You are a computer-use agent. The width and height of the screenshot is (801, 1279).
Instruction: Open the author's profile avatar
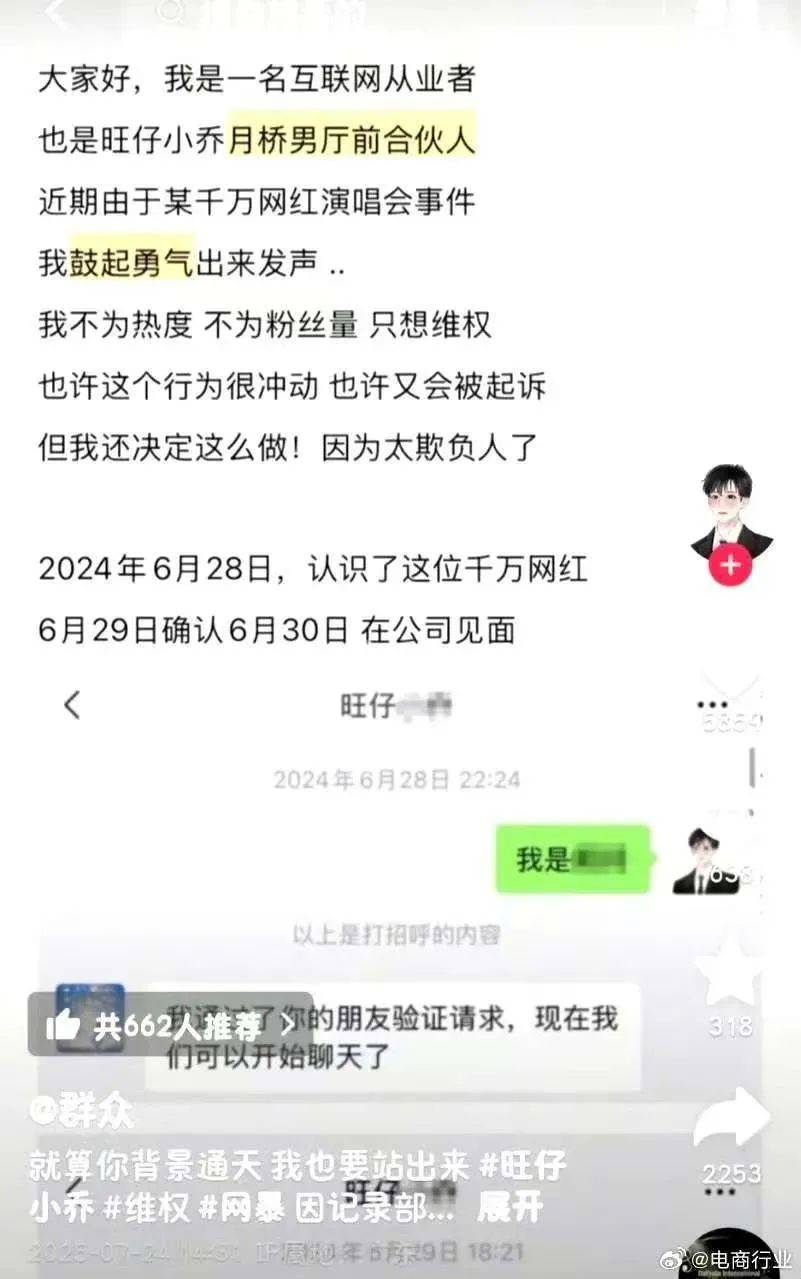731,507
